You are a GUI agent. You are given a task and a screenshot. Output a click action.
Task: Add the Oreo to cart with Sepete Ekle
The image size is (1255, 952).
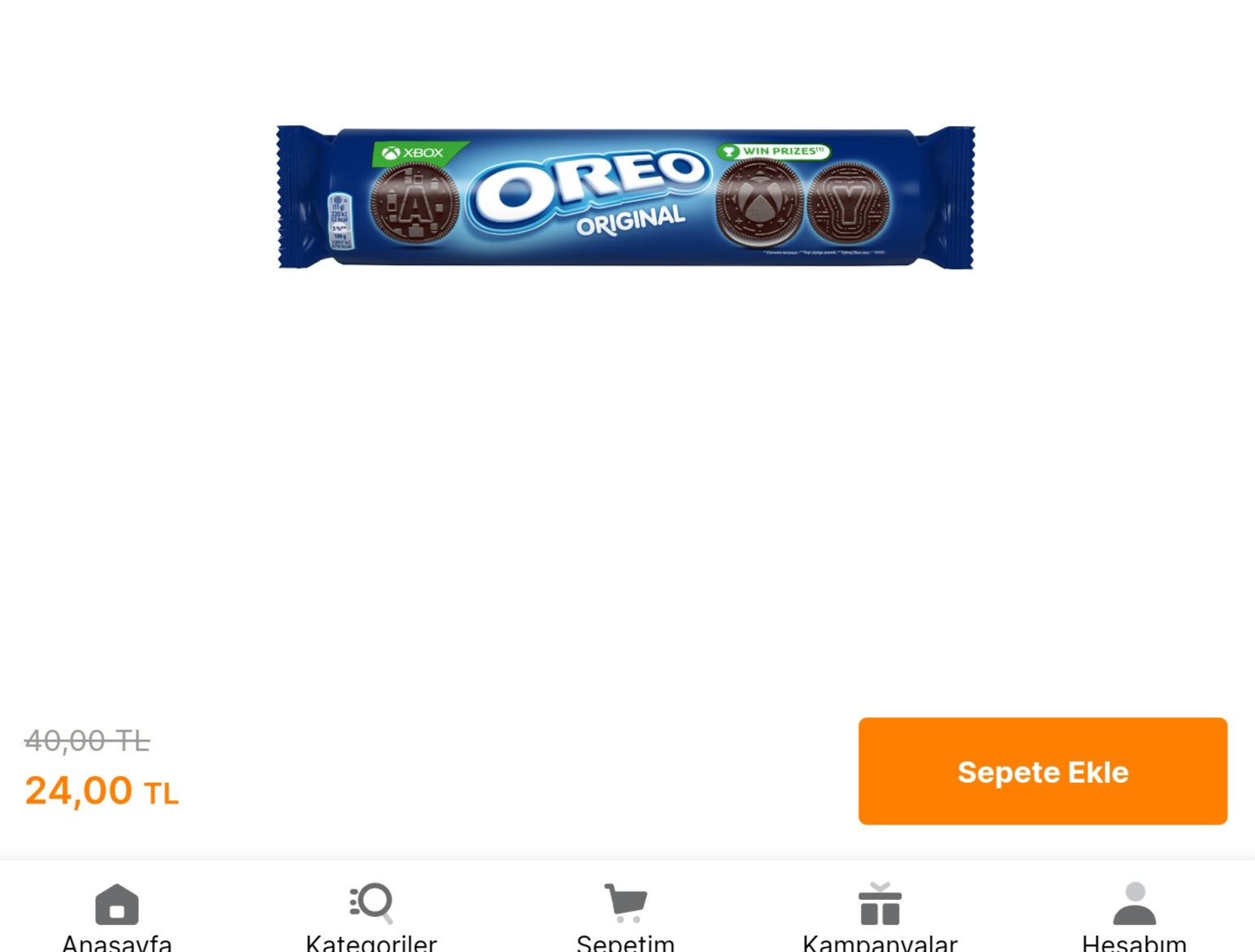[x=1042, y=771]
